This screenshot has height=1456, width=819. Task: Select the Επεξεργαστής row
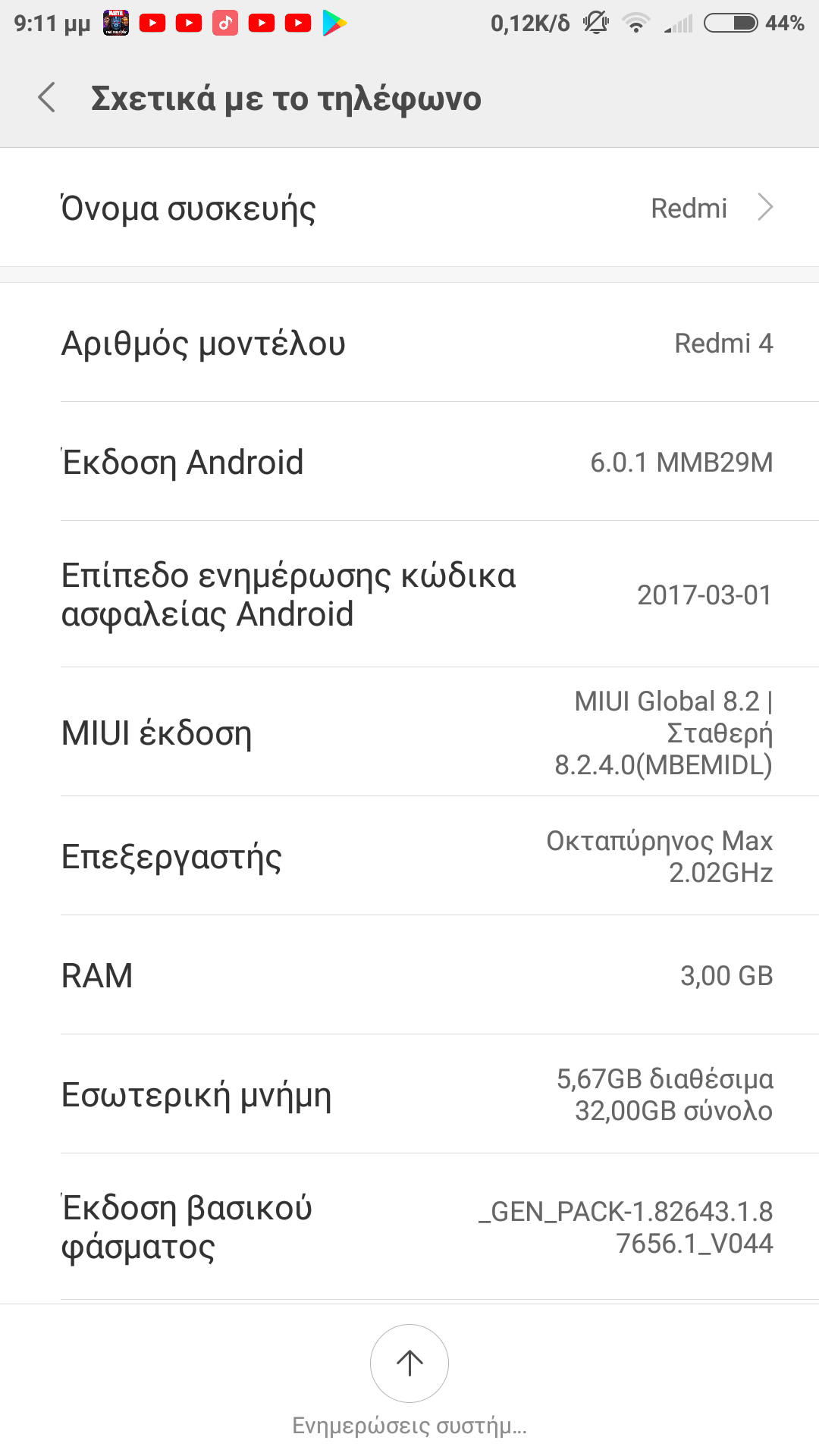pyautogui.click(x=409, y=856)
